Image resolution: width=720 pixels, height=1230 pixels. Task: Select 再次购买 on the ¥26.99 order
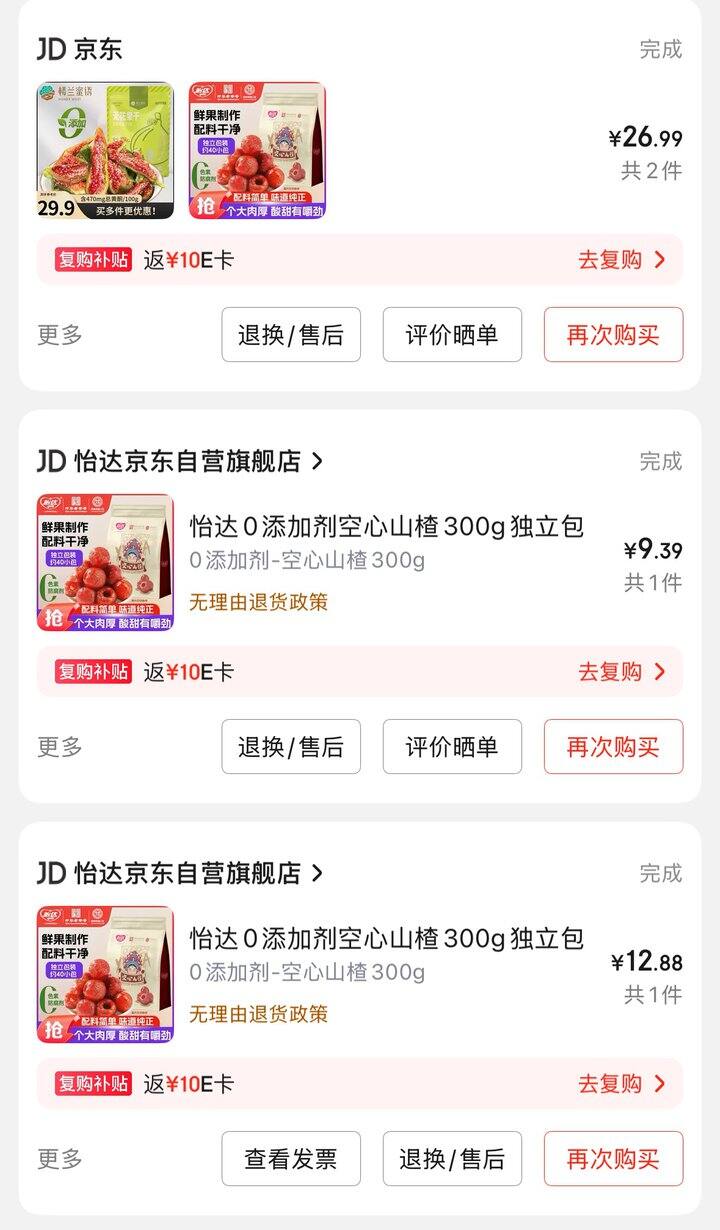613,335
